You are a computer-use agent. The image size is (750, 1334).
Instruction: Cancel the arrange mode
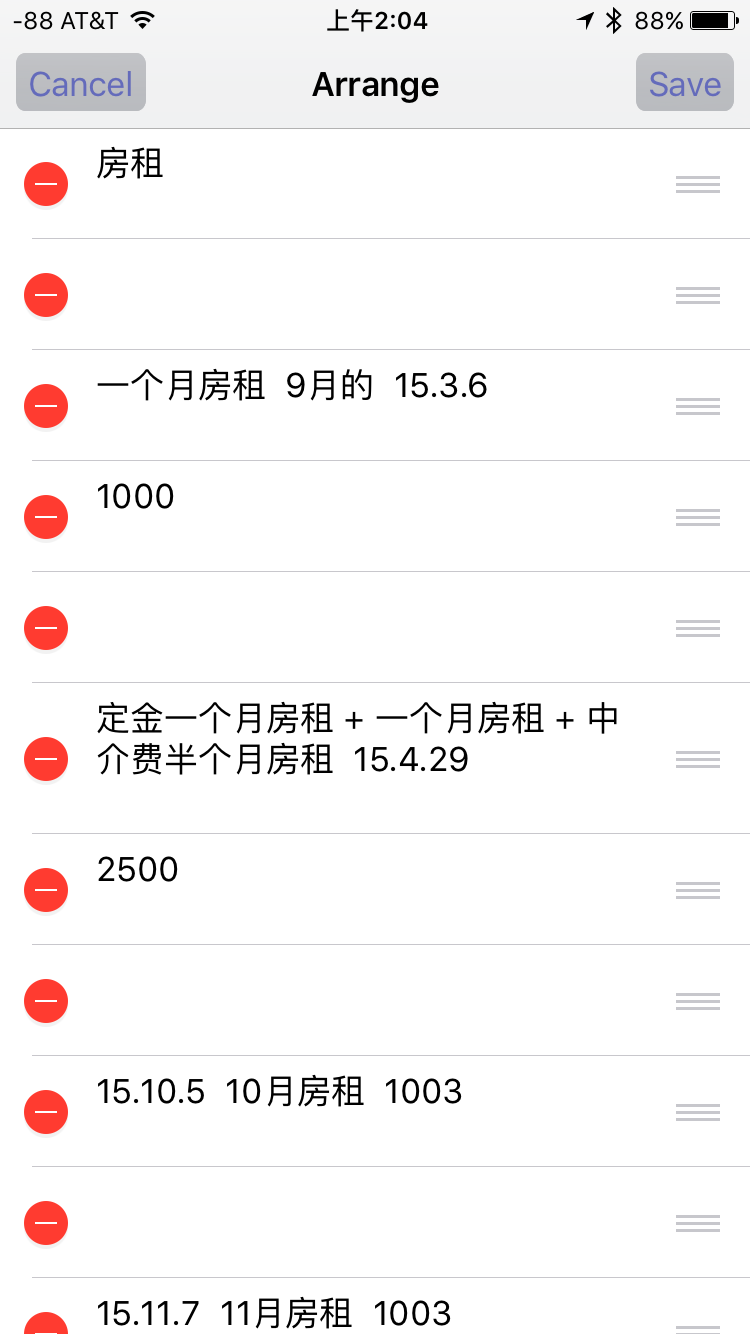pyautogui.click(x=81, y=83)
